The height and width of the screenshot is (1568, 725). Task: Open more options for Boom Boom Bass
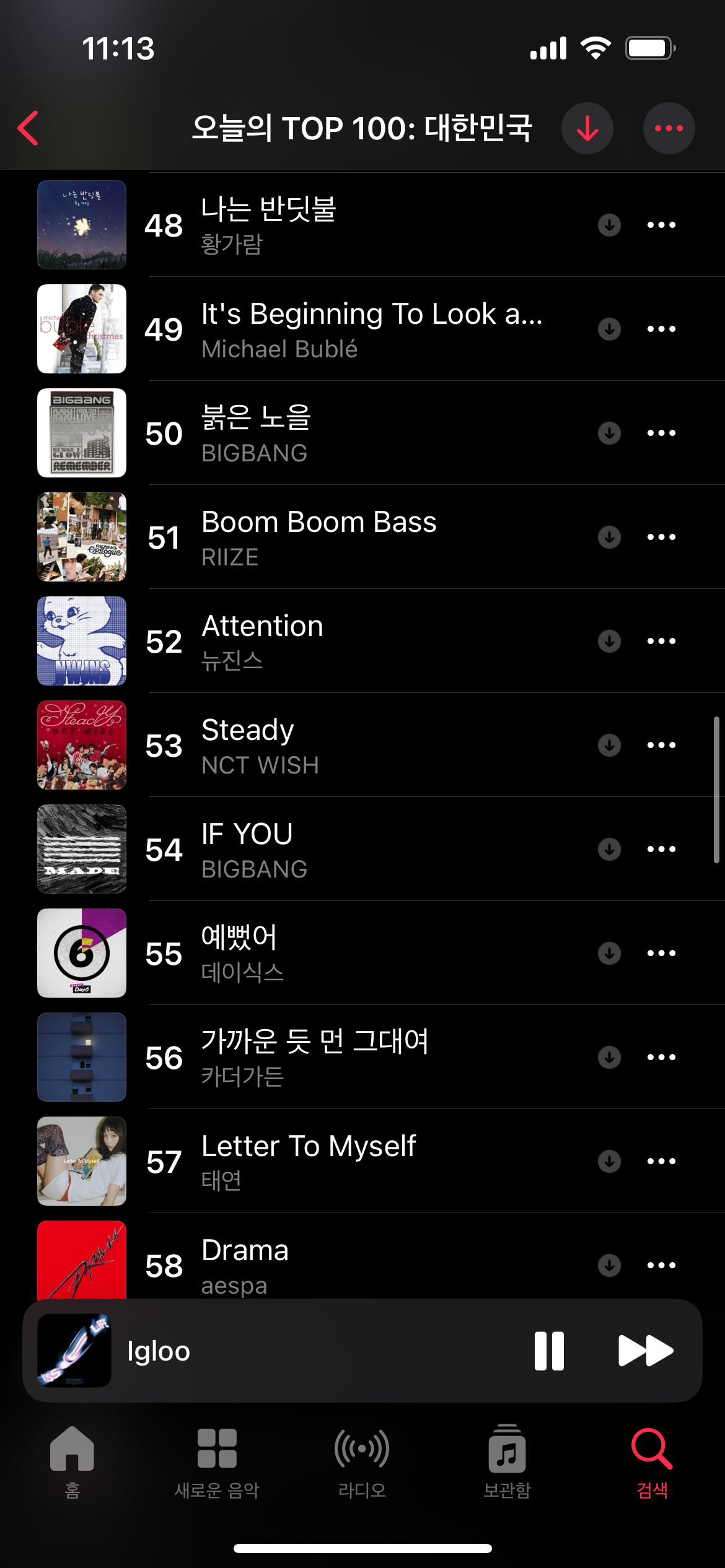tap(661, 537)
